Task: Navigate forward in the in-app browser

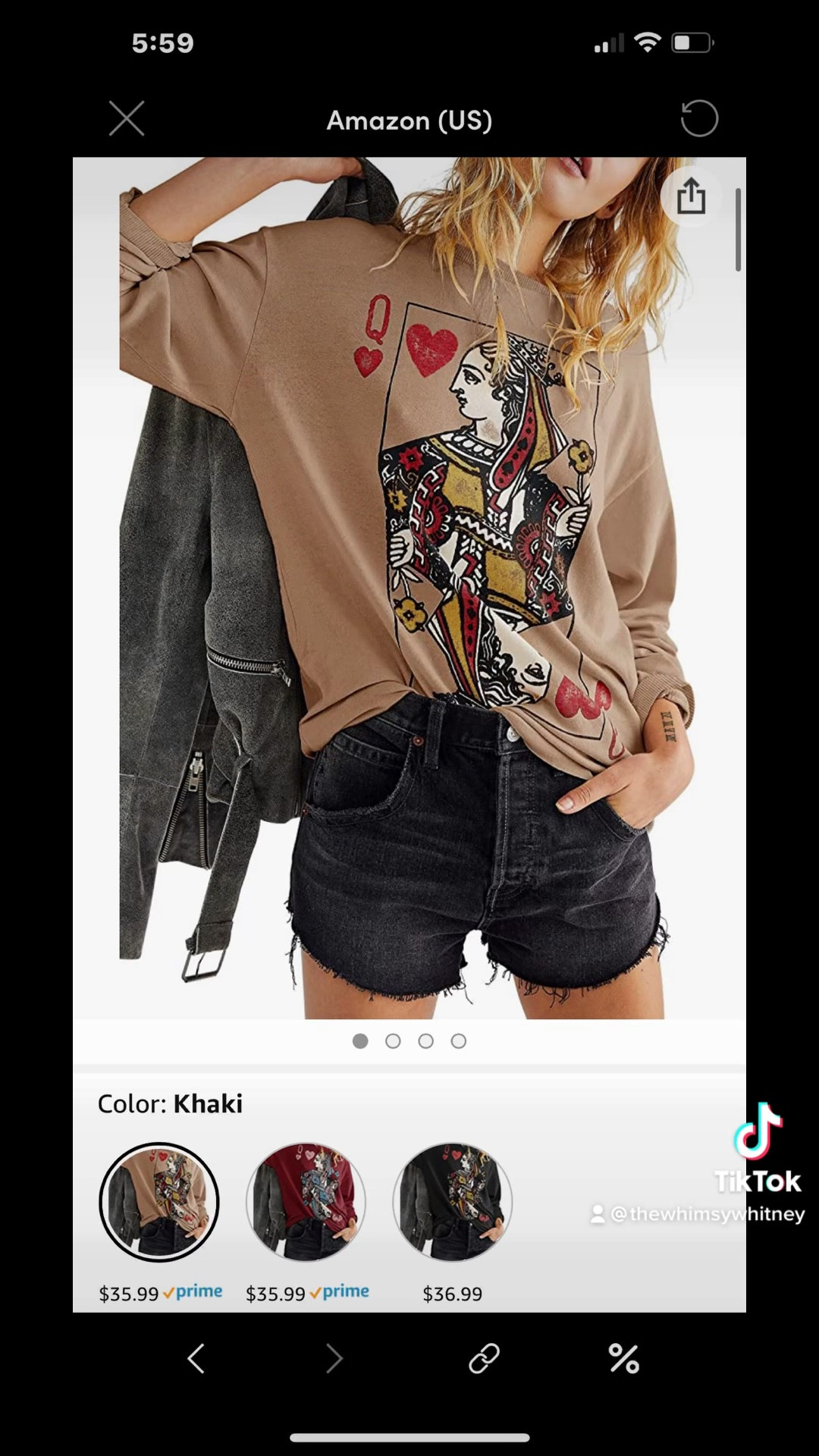Action: 334,1359
